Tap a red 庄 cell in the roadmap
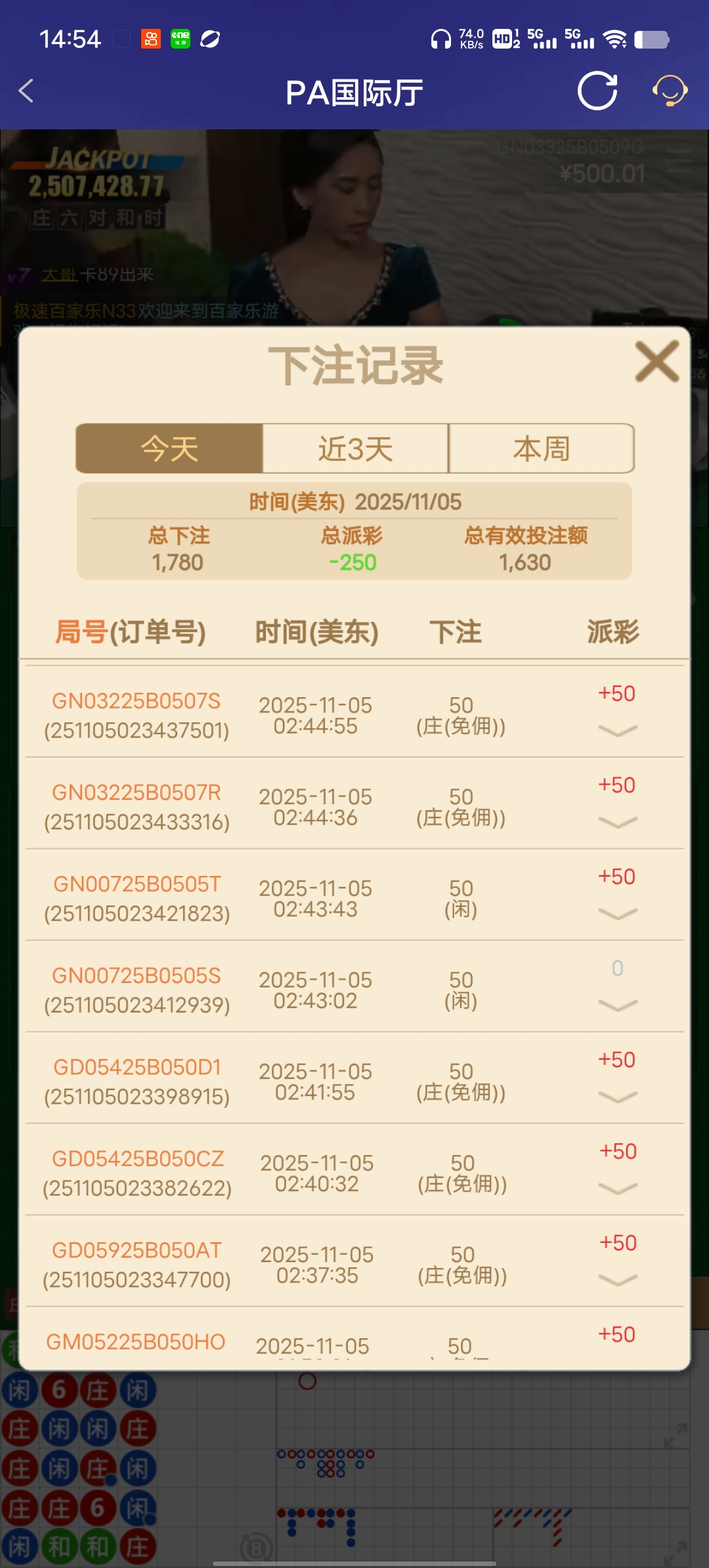The image size is (709, 1568). point(19,1426)
